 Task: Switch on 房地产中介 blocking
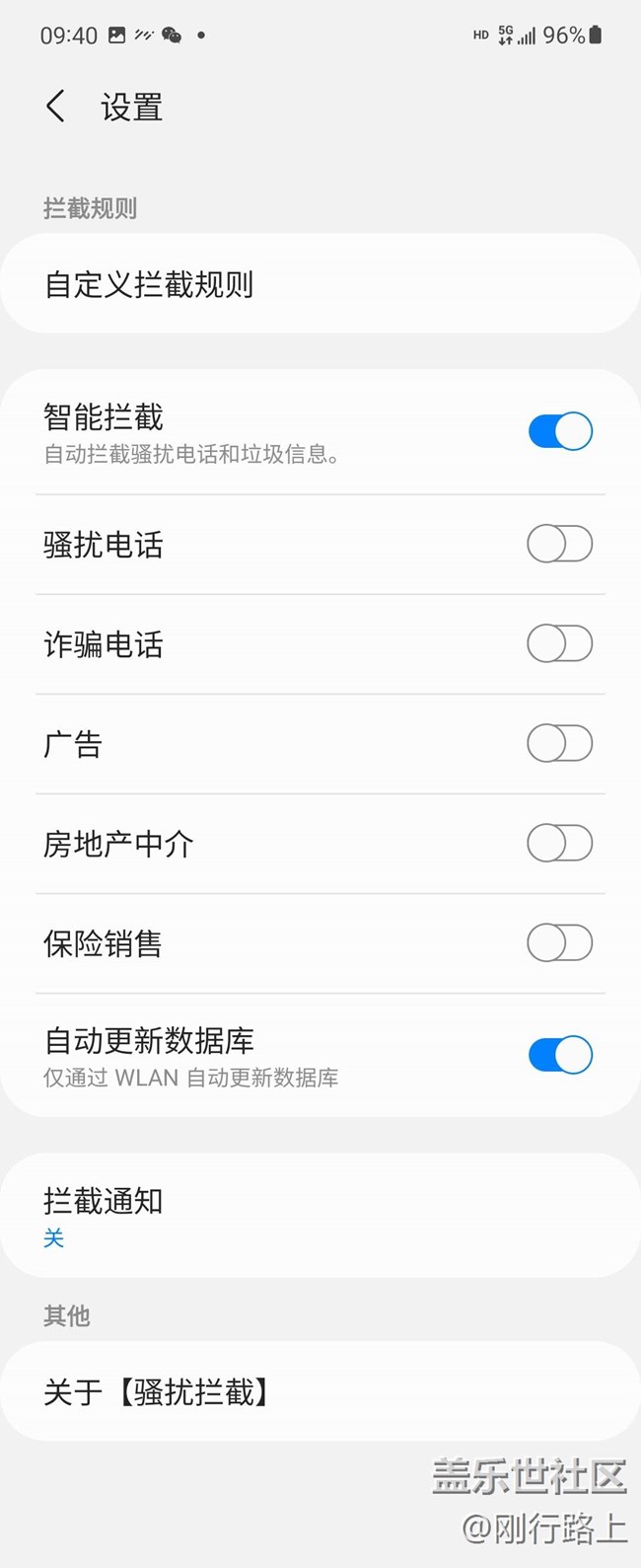click(x=559, y=844)
